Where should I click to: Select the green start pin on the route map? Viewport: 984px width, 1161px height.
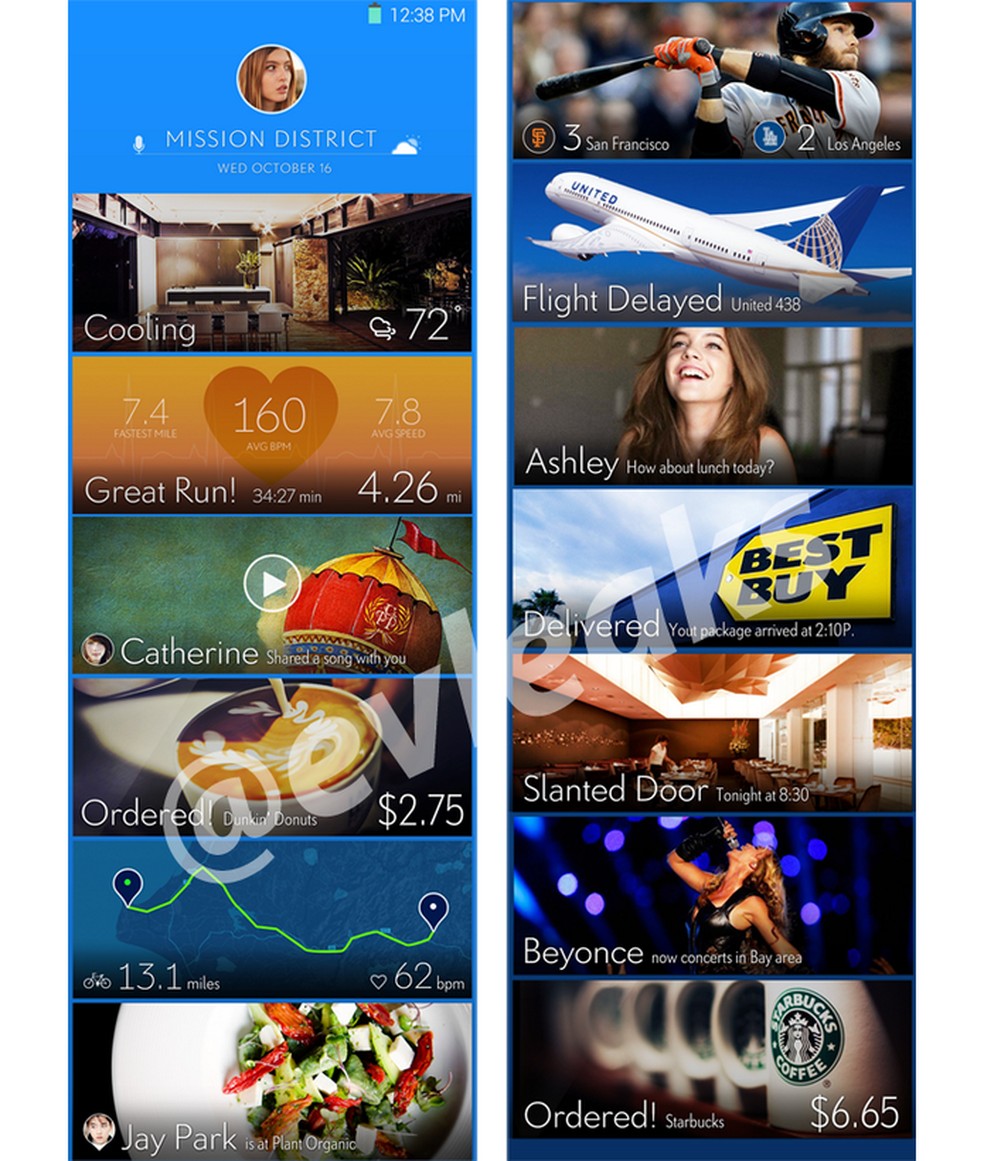pyautogui.click(x=128, y=882)
